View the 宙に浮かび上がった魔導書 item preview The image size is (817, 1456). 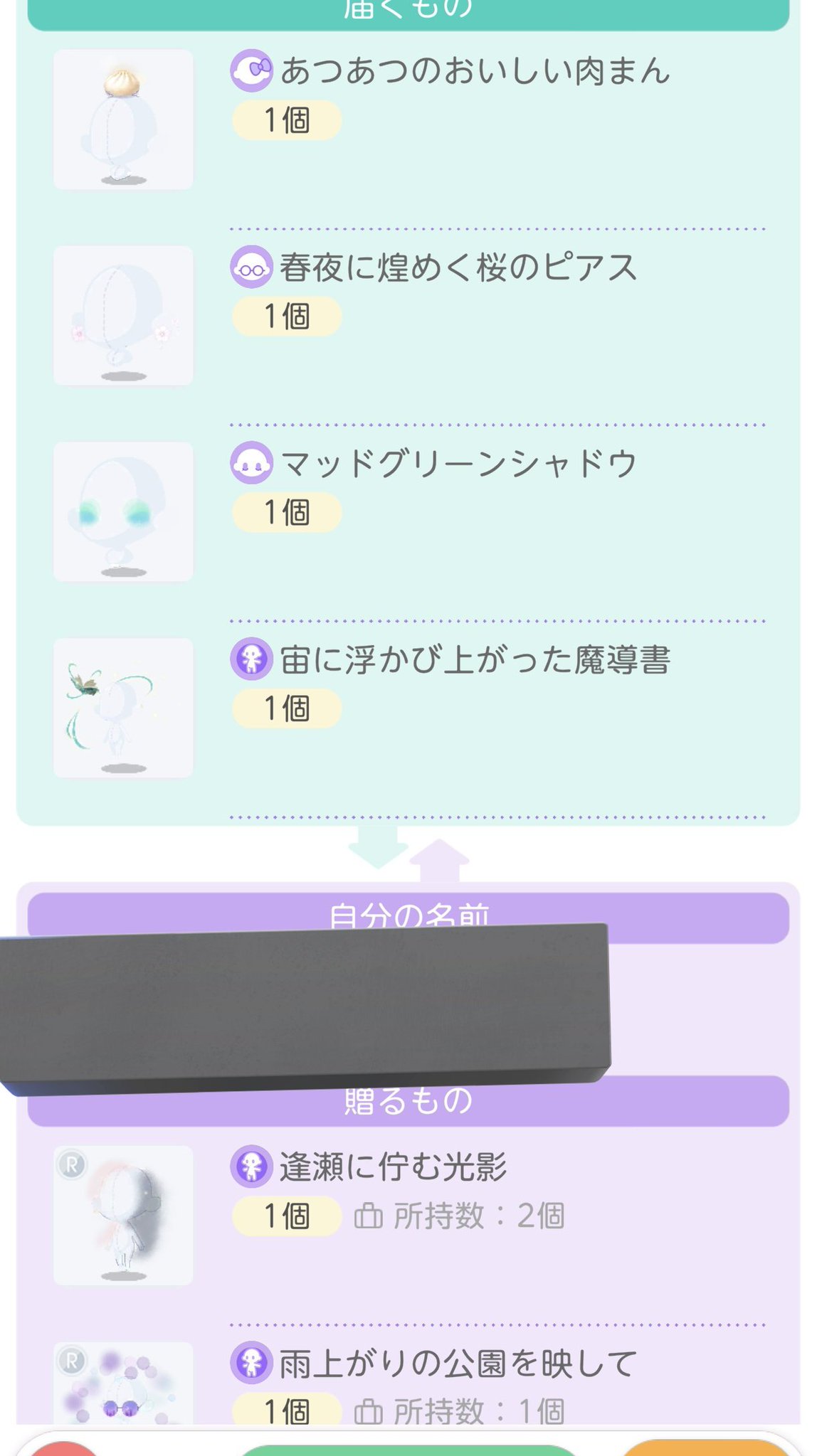coord(123,708)
